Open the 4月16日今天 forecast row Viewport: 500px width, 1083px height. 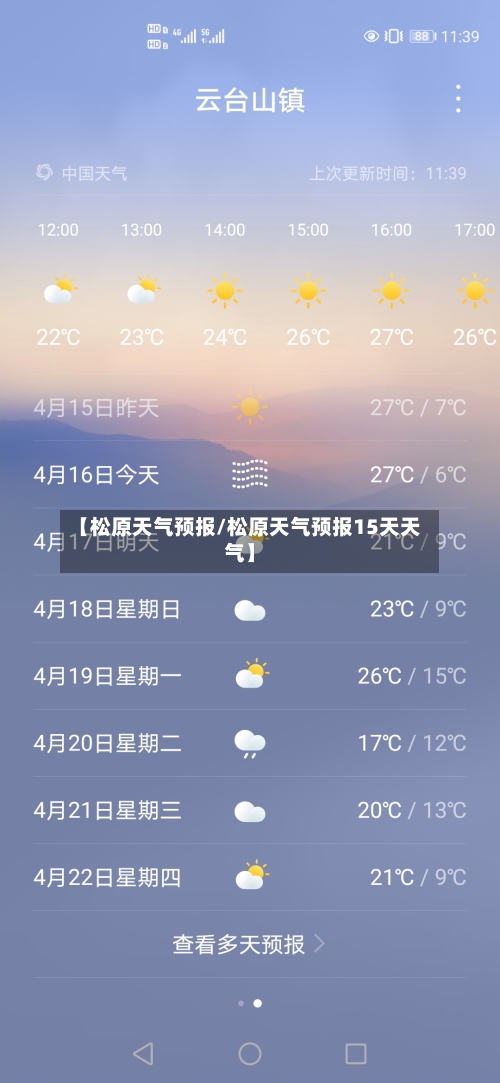pos(250,475)
